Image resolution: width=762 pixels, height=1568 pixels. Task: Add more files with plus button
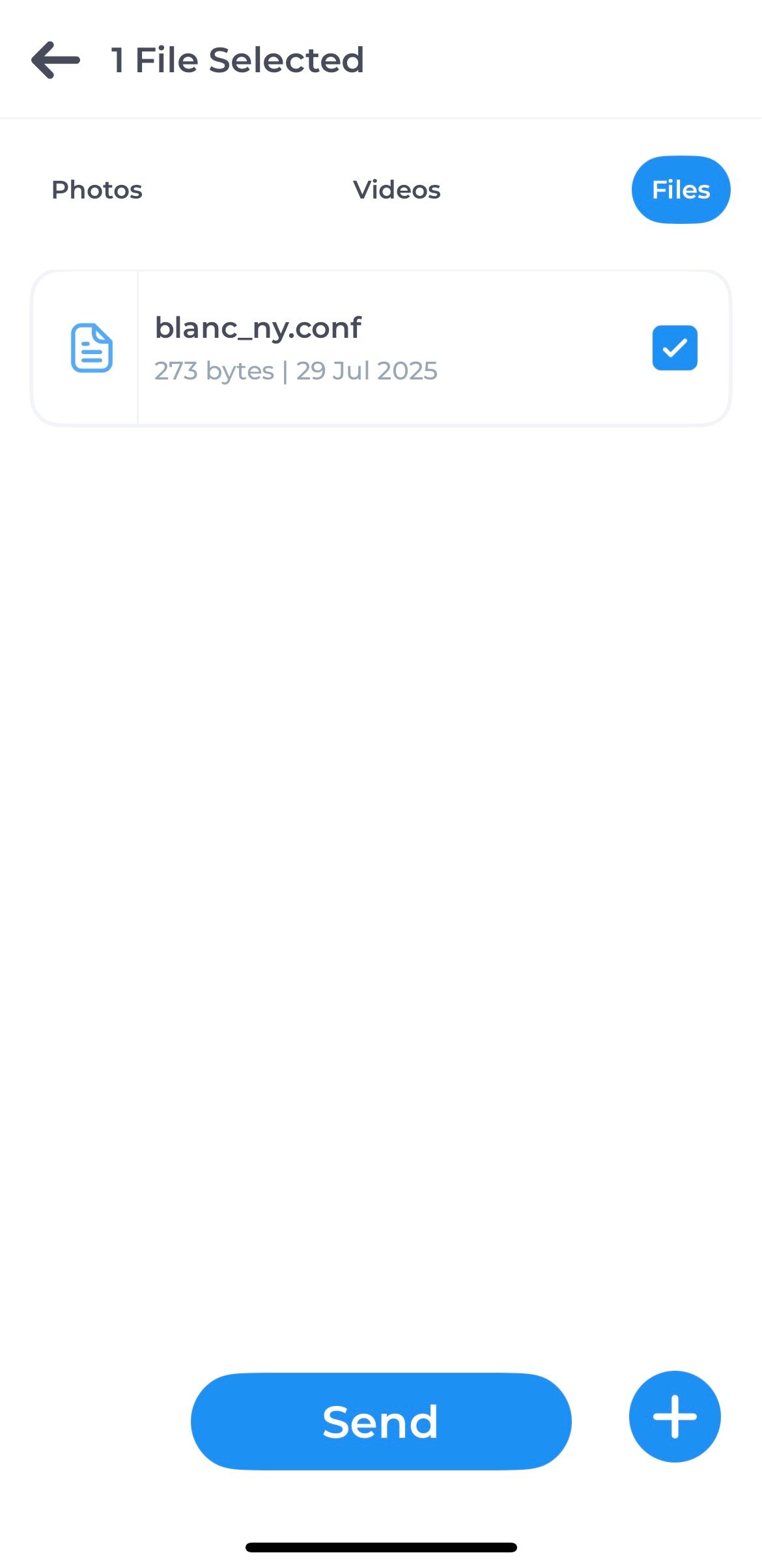coord(675,1416)
